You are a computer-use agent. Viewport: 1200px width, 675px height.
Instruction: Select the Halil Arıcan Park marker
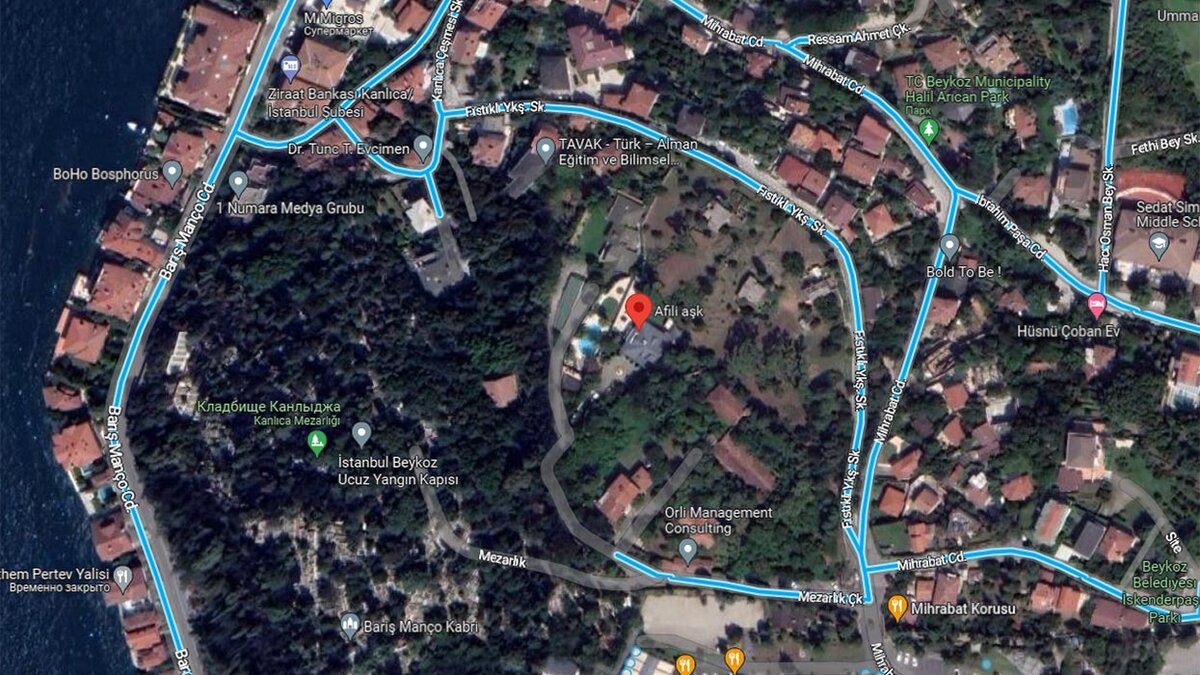coord(929,129)
